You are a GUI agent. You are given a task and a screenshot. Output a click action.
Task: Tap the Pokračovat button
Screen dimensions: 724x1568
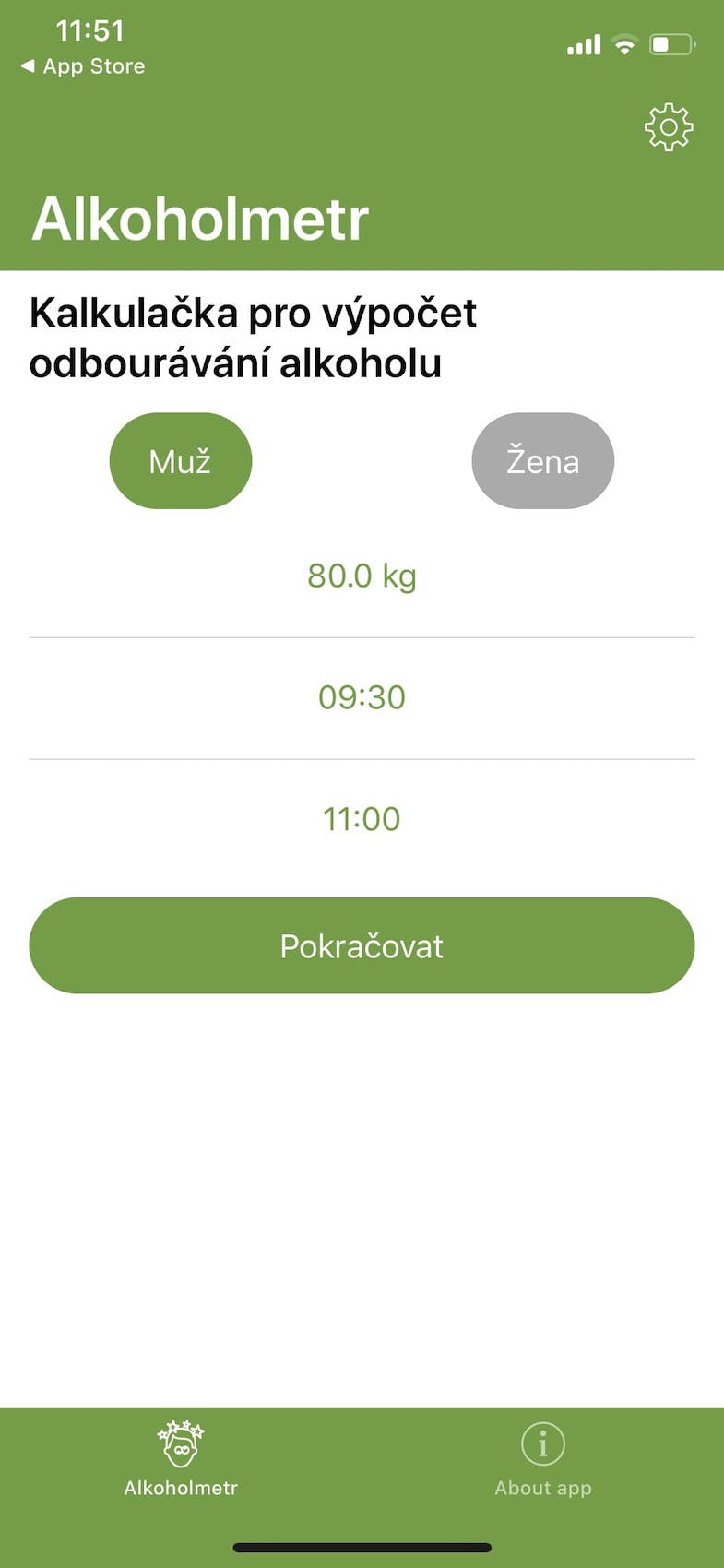[x=362, y=945]
